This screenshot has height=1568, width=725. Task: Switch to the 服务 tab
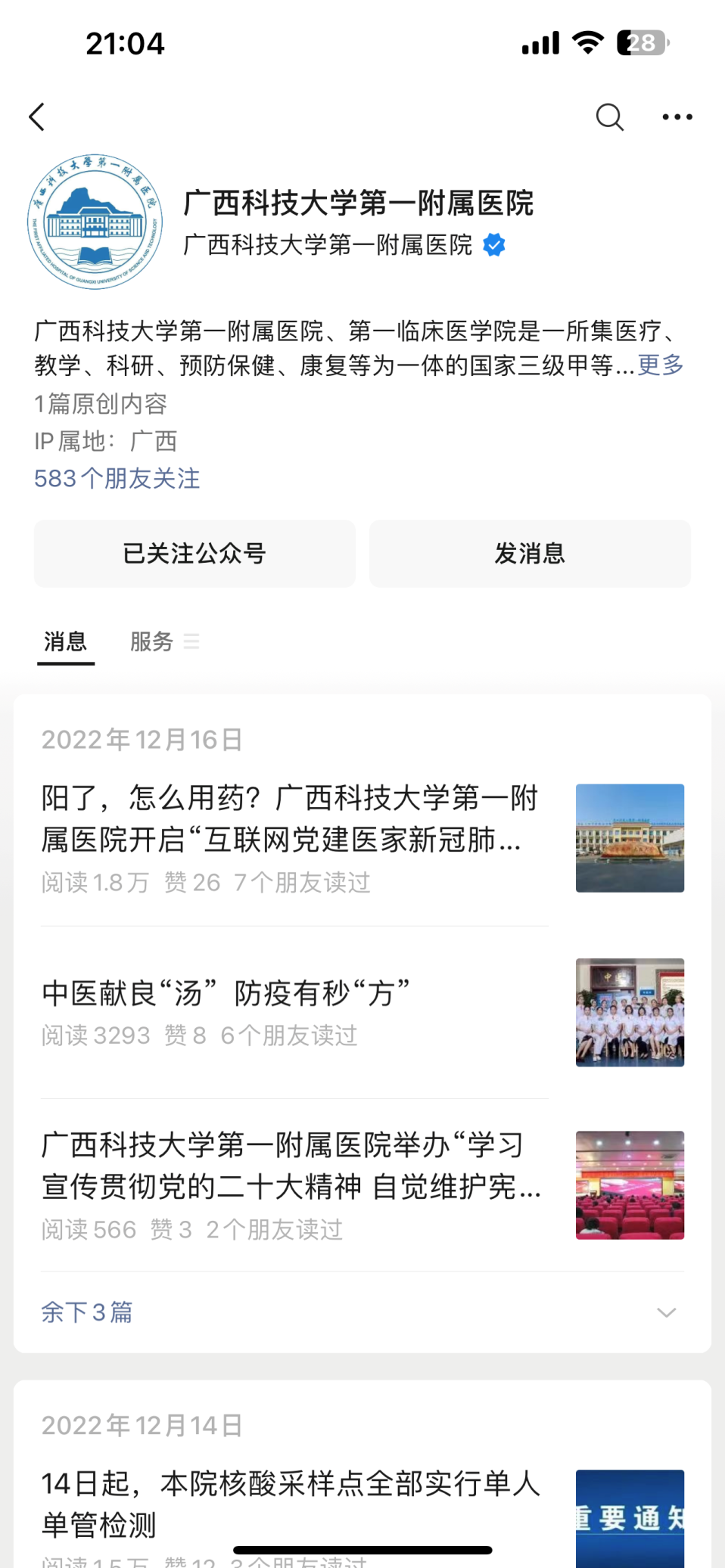152,642
